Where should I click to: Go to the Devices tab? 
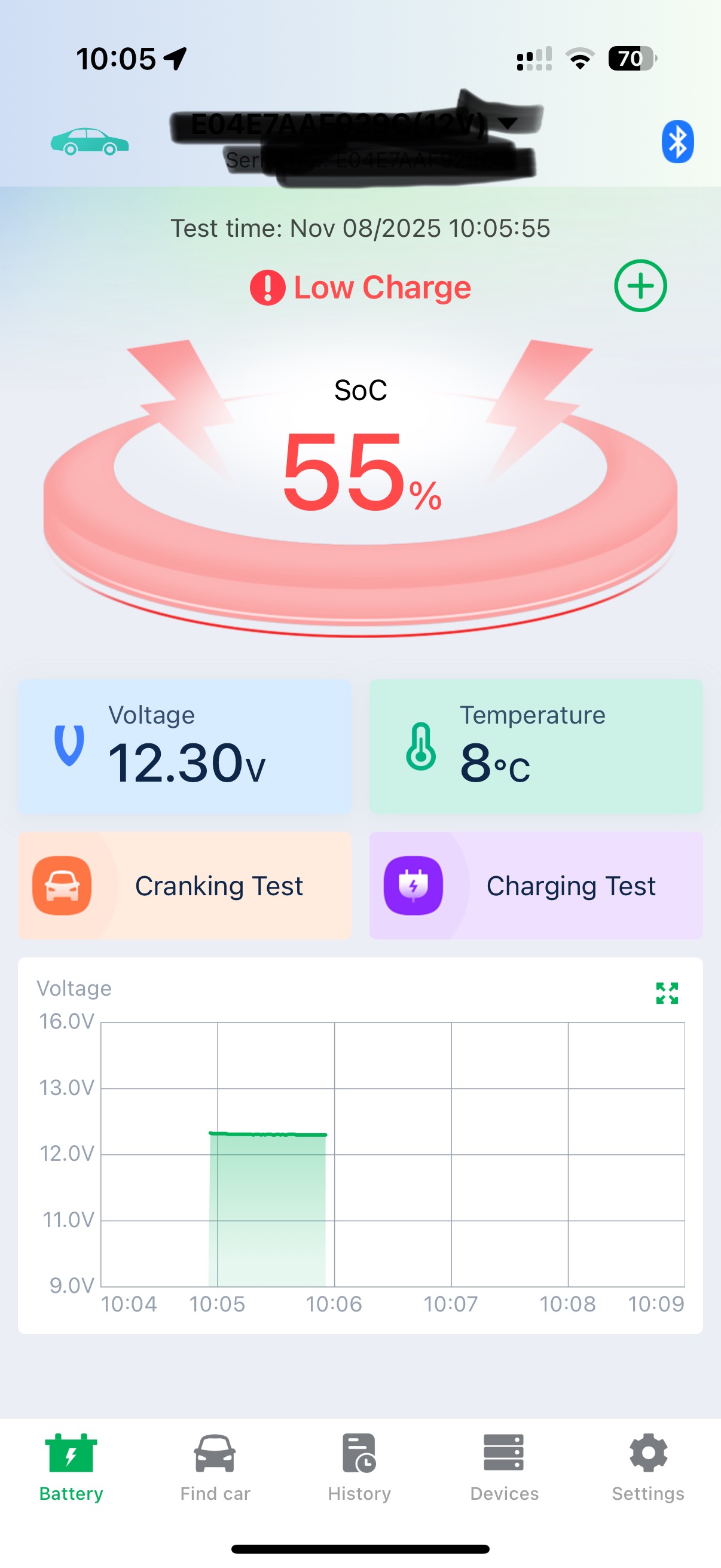point(504,1468)
